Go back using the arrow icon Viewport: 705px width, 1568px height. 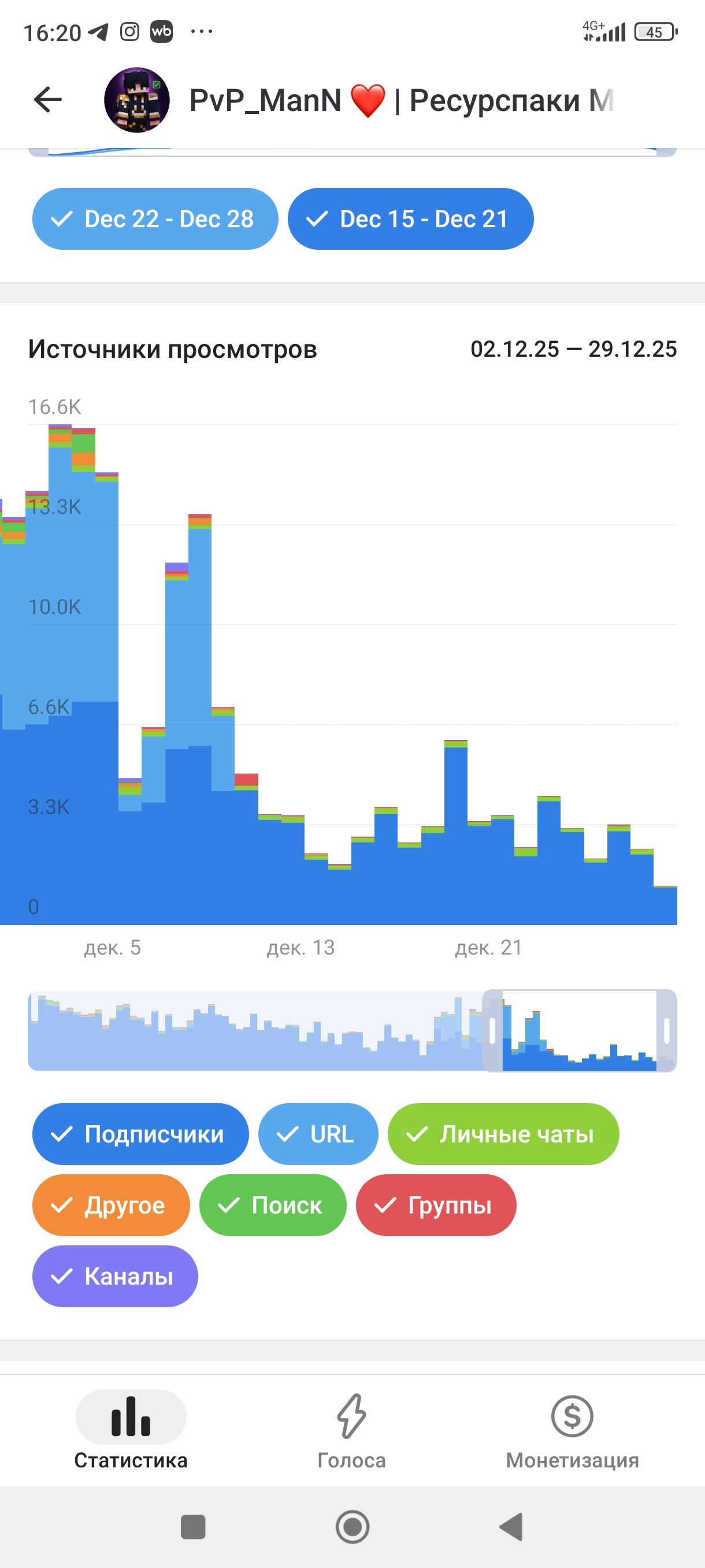[x=47, y=100]
